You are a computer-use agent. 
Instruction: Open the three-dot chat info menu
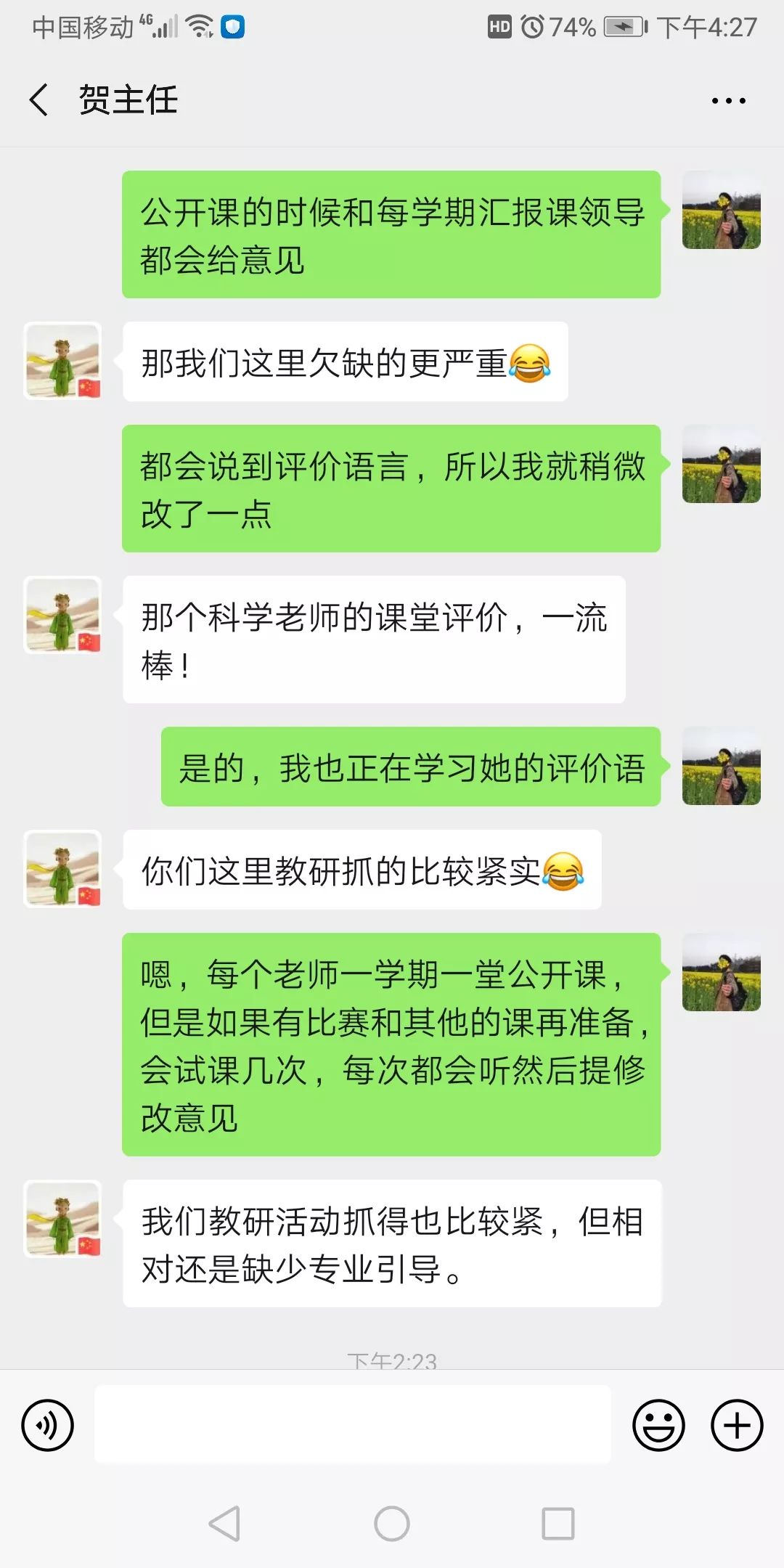click(728, 101)
